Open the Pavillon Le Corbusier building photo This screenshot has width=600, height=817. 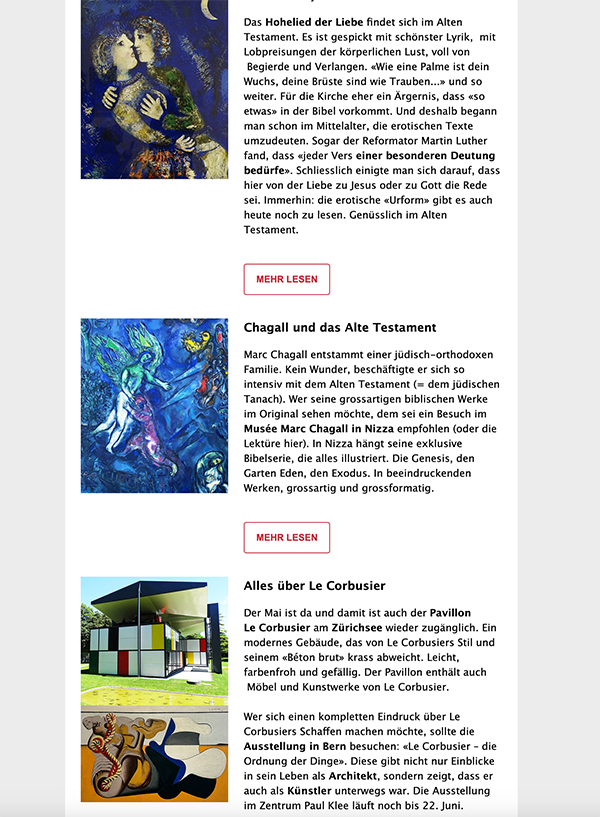[154, 640]
